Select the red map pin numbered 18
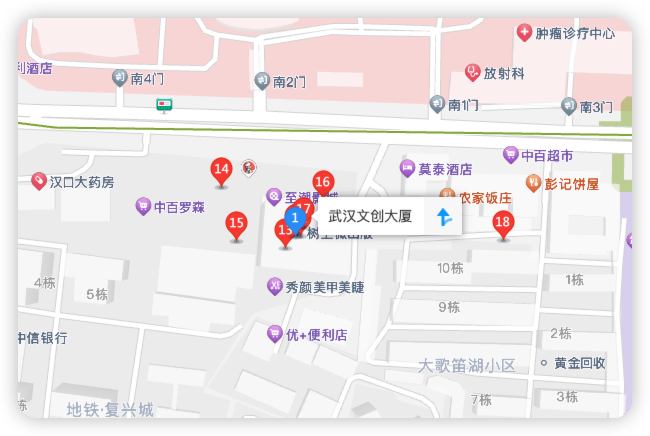650x436 pixels. point(503,224)
